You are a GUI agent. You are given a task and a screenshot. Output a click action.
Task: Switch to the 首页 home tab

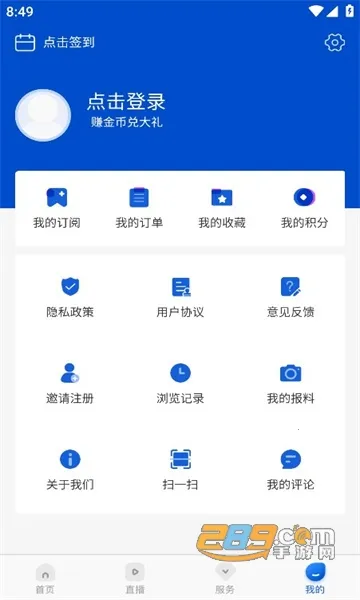tap(45, 579)
